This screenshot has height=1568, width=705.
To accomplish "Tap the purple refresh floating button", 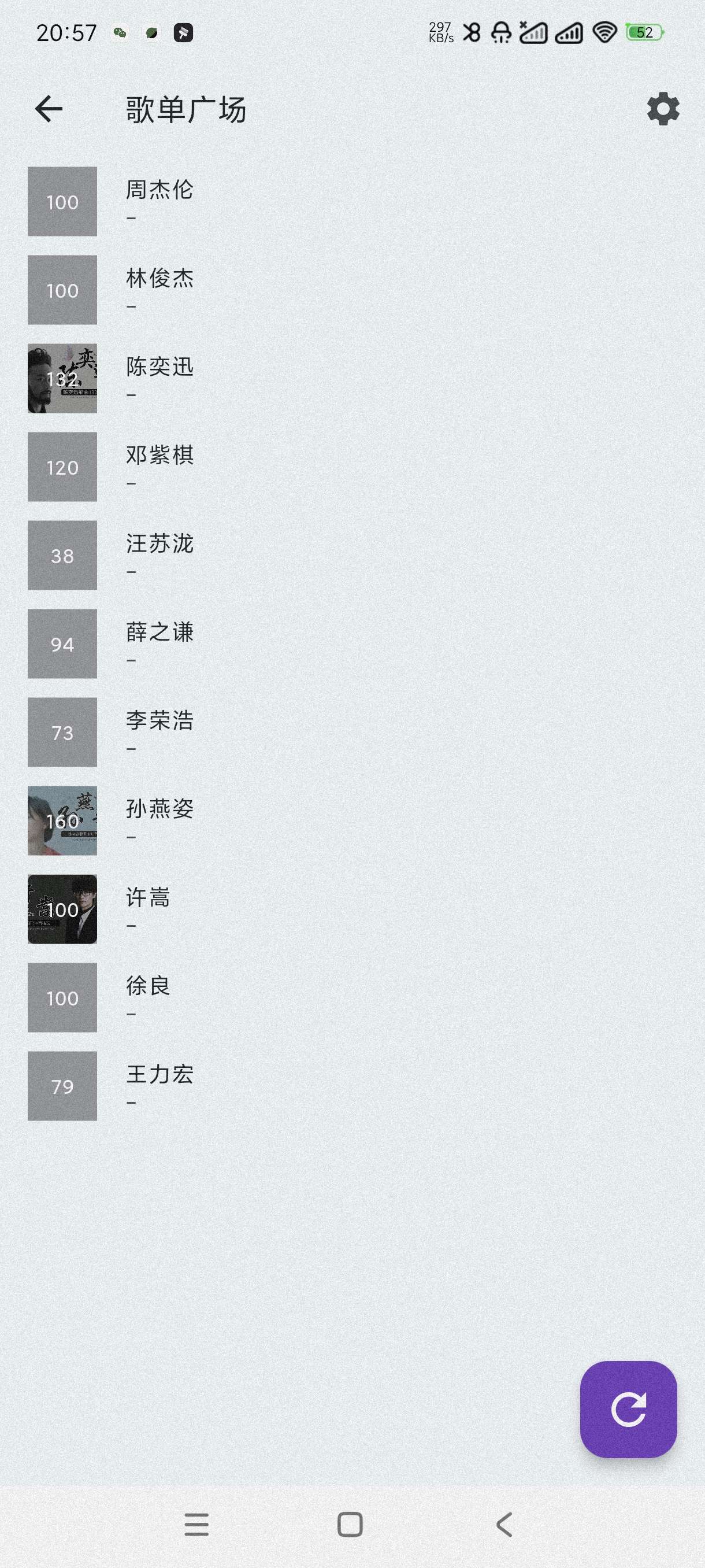I will (x=628, y=1408).
